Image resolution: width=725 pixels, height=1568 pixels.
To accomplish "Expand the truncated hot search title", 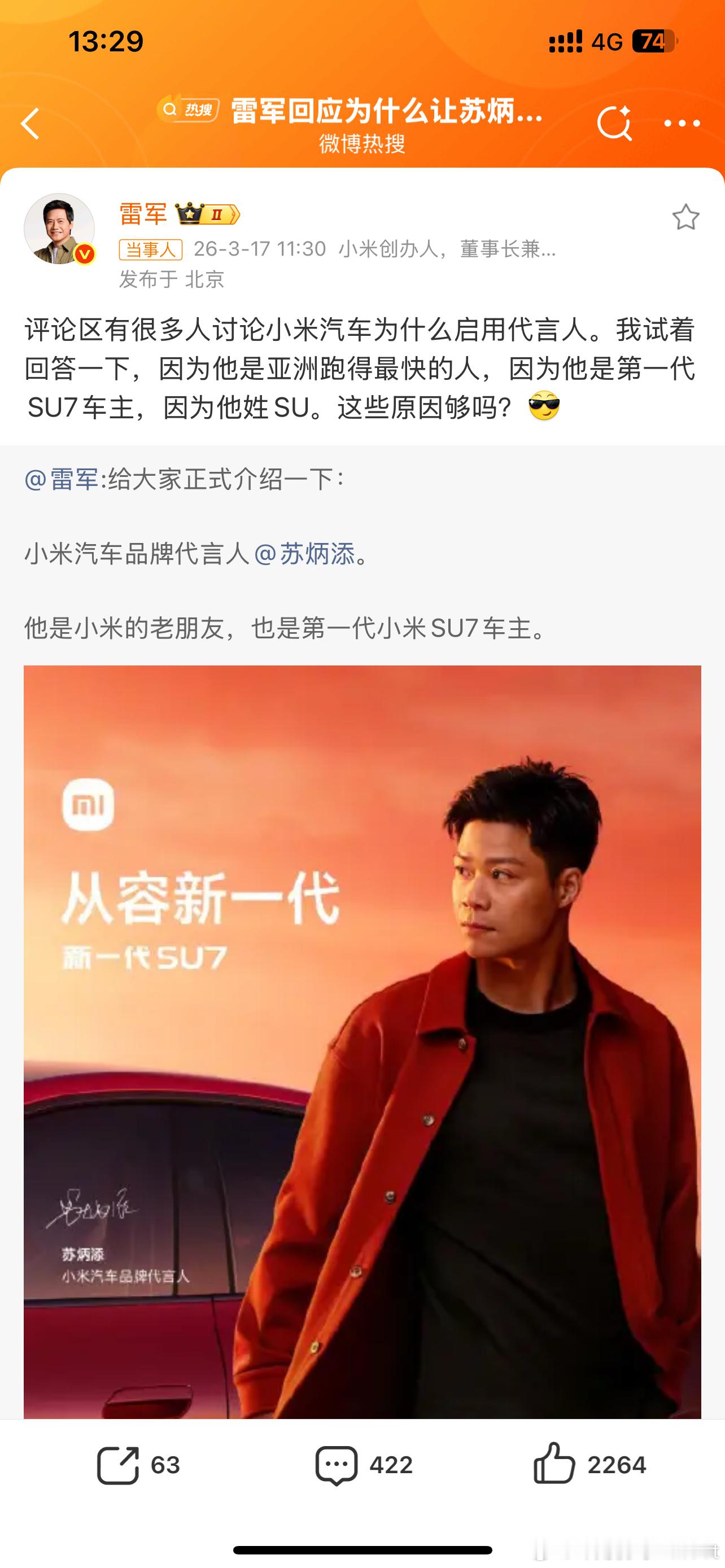I will coord(384,113).
